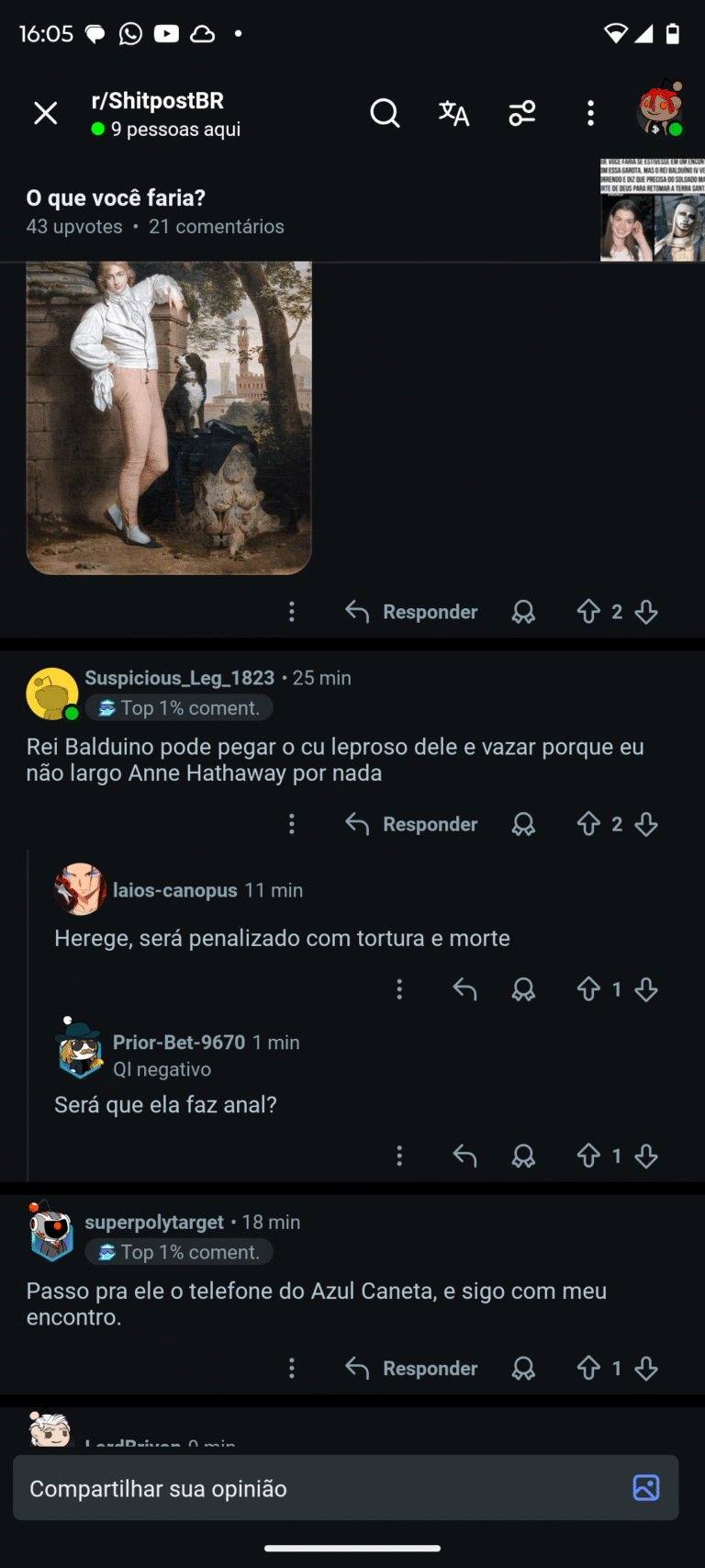Downvote Suspicious_Leg_1823's comment
705x1568 pixels.
tap(646, 825)
